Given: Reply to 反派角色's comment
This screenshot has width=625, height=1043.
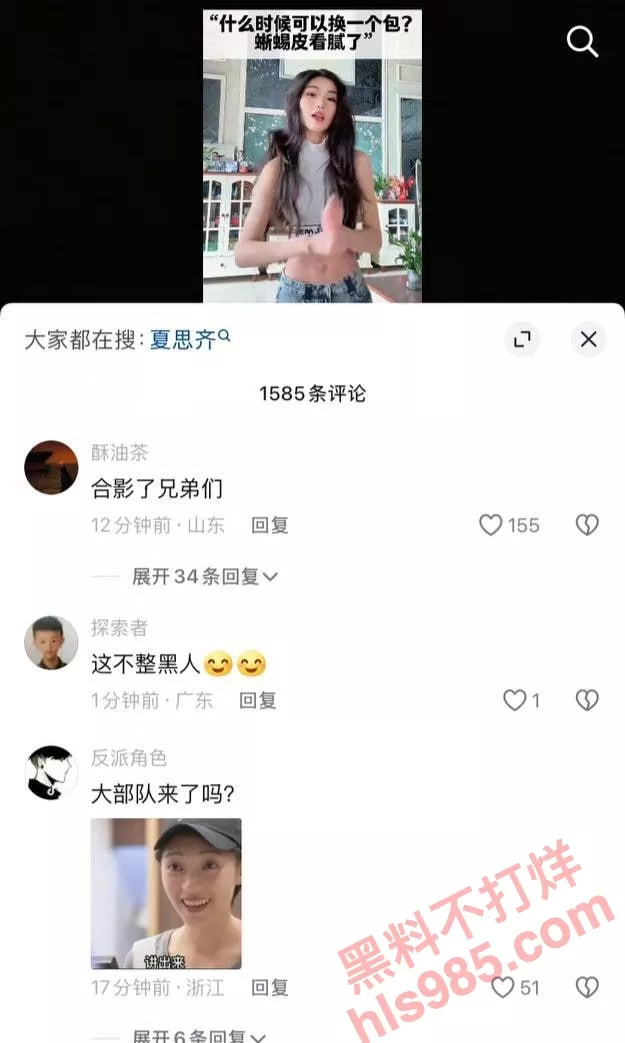Looking at the screenshot, I should 270,987.
